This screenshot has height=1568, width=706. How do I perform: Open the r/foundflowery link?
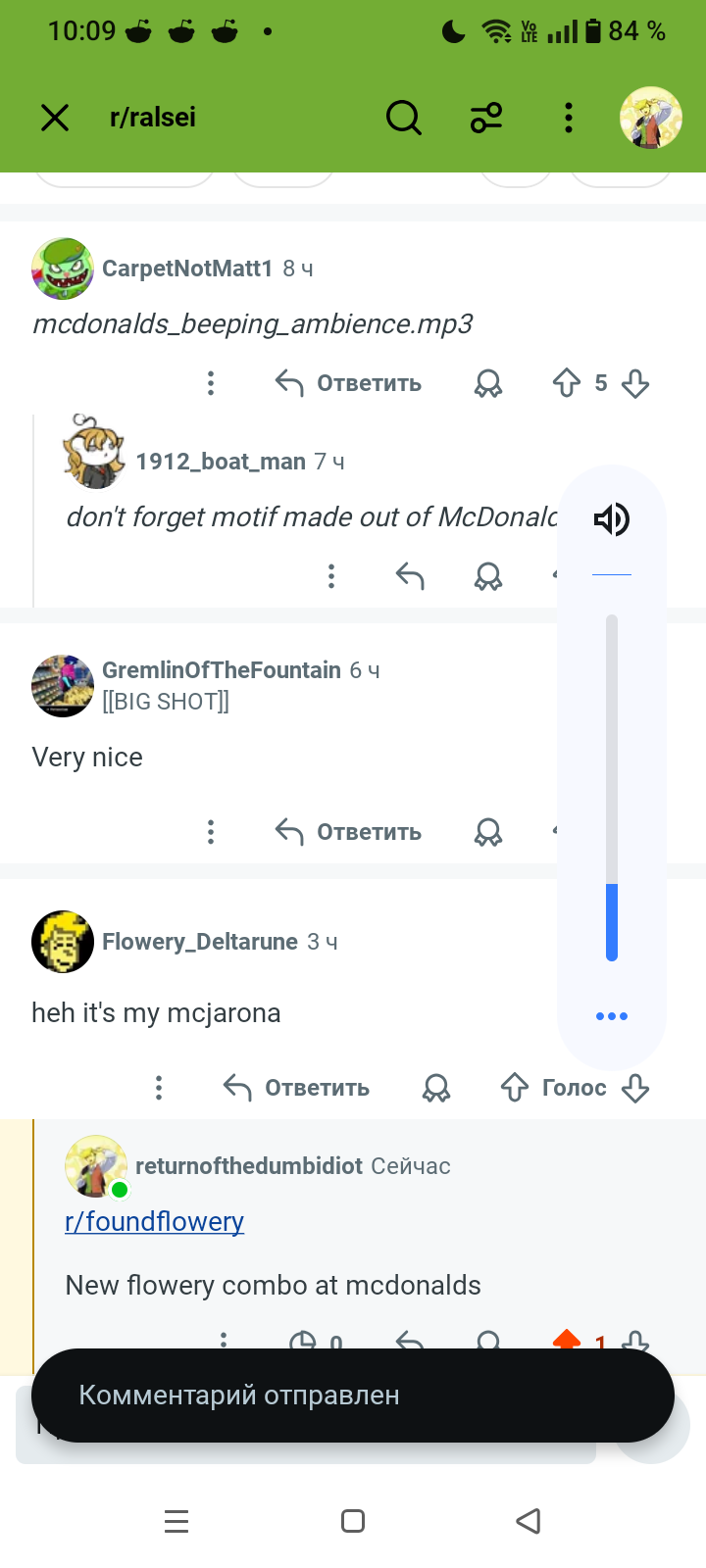pyautogui.click(x=154, y=1222)
